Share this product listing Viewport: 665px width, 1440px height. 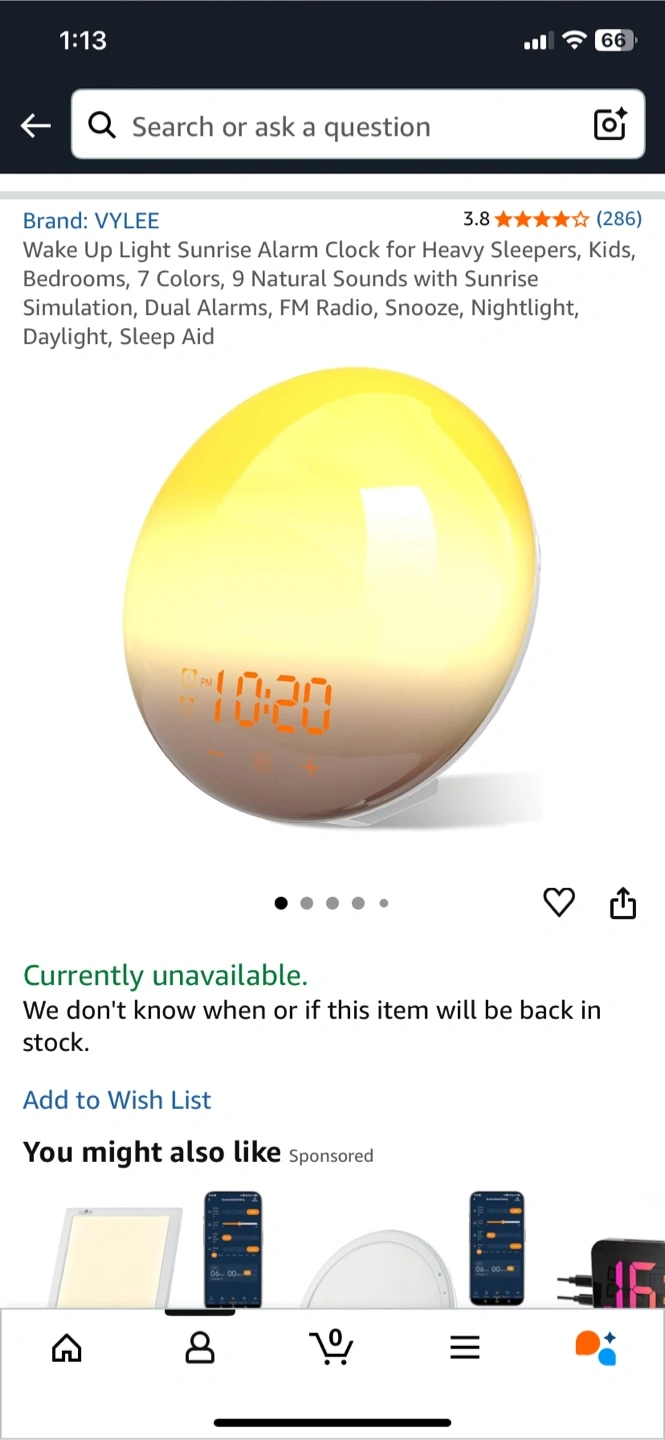[x=622, y=903]
